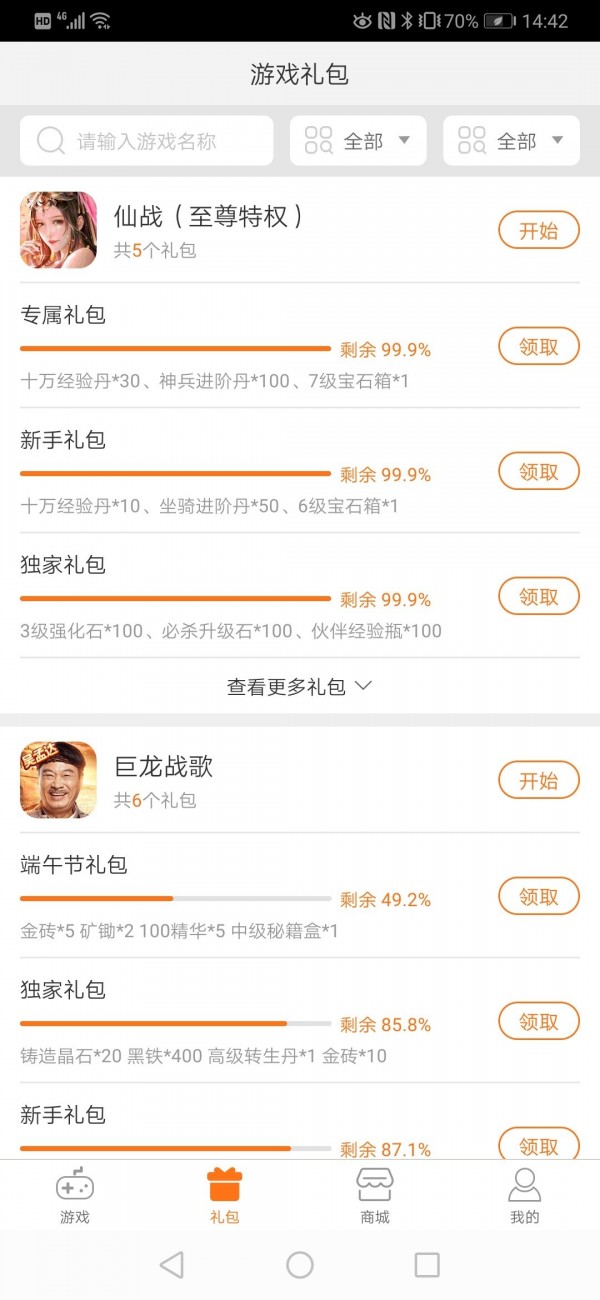This screenshot has height=1300, width=600.
Task: Start the game 巨龙战歌
Action: (538, 781)
